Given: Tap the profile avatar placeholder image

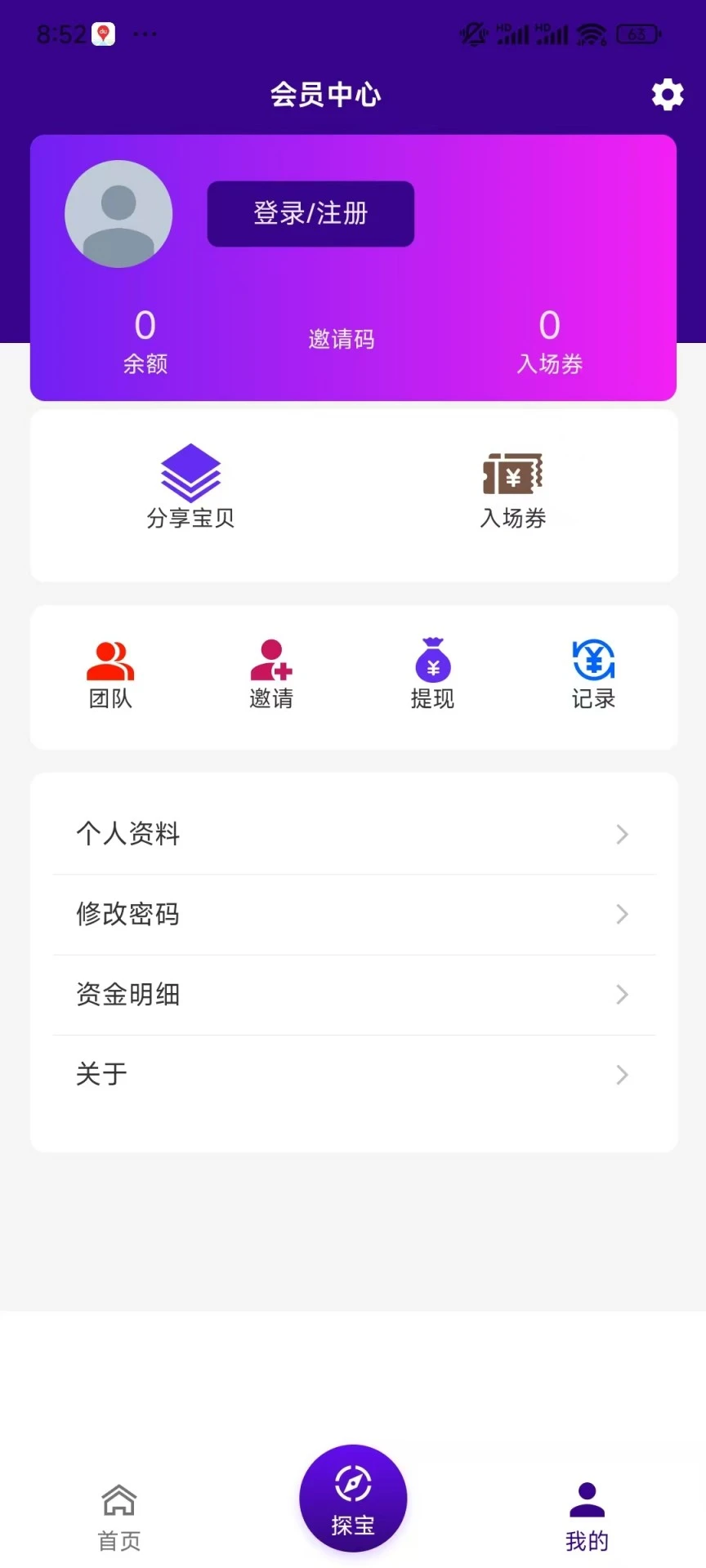Looking at the screenshot, I should click(x=118, y=213).
